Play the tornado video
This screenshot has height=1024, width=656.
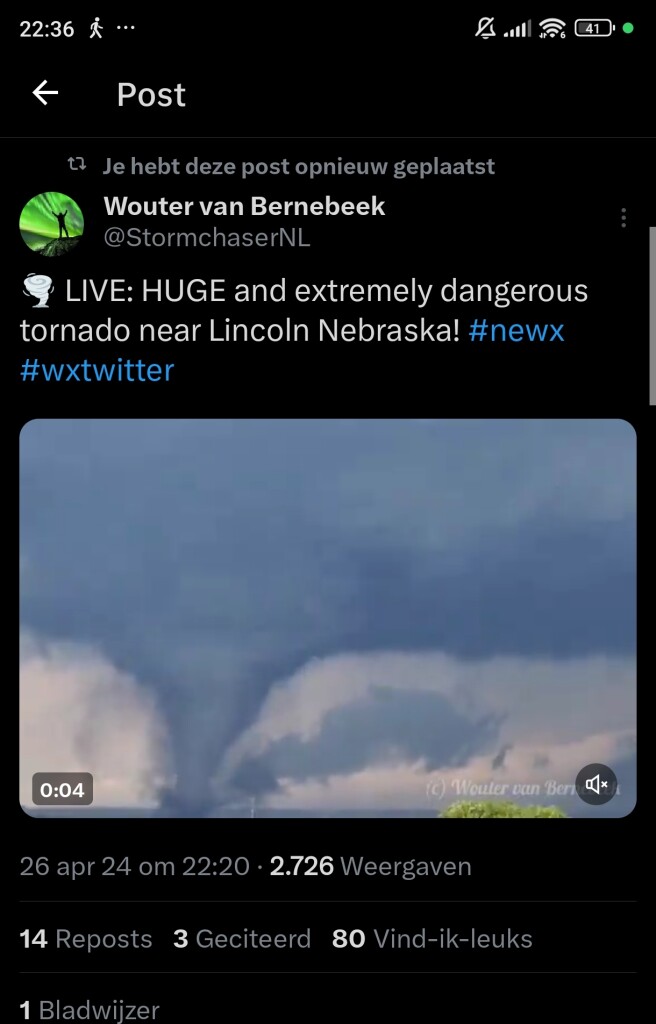click(x=327, y=618)
